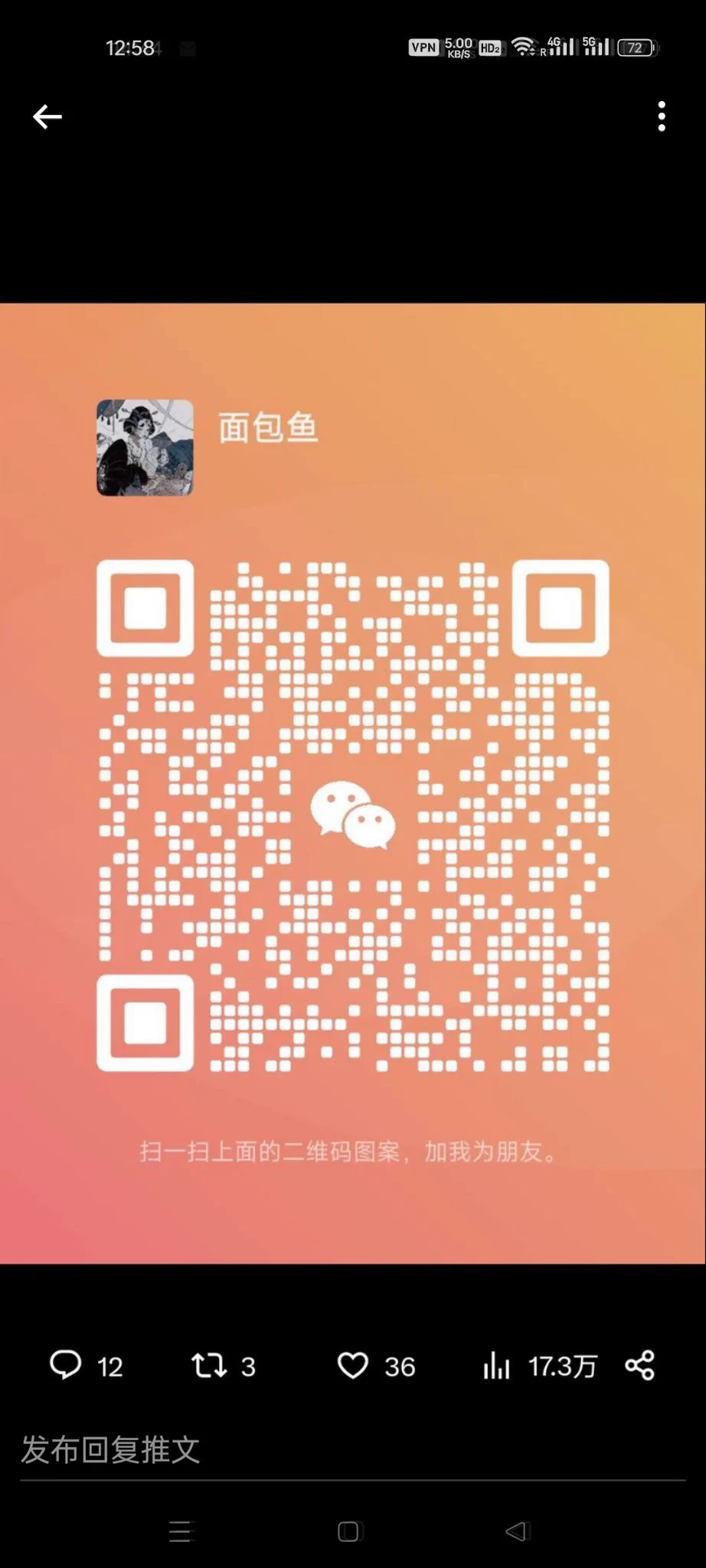Like this tweet with the heart
The image size is (706, 1568).
(x=353, y=1365)
